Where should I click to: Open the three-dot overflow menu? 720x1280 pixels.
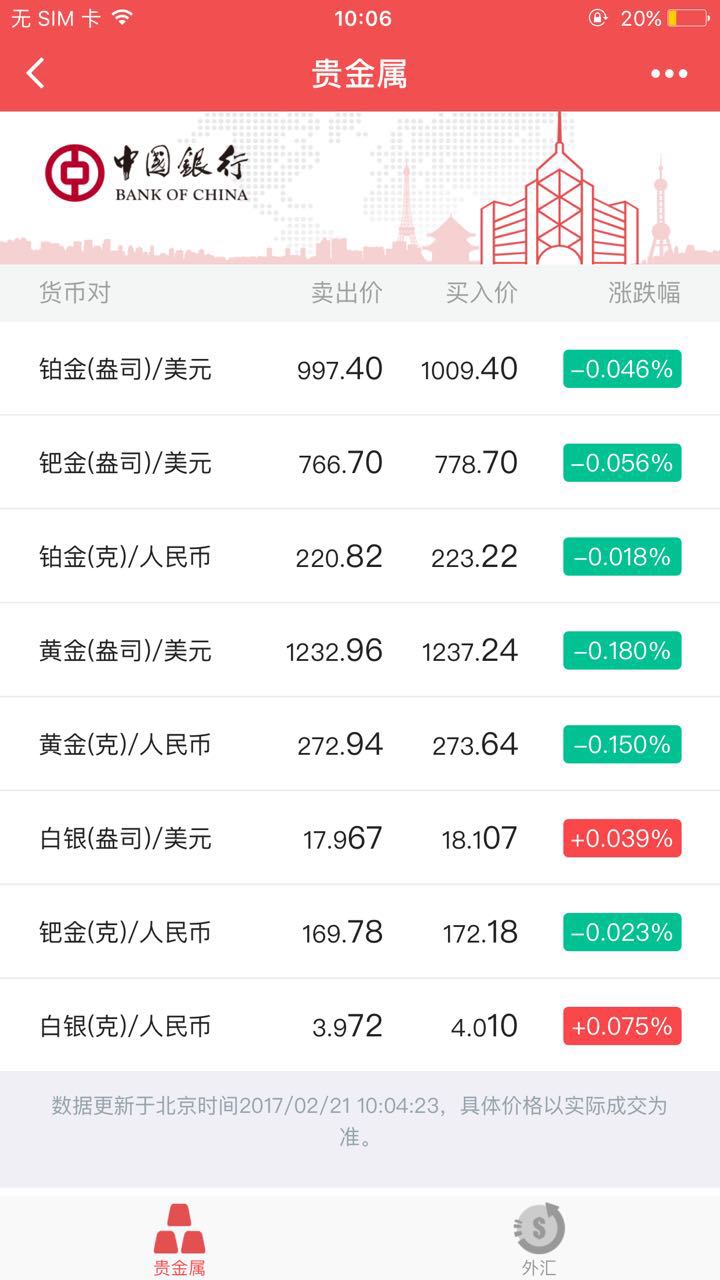(669, 73)
